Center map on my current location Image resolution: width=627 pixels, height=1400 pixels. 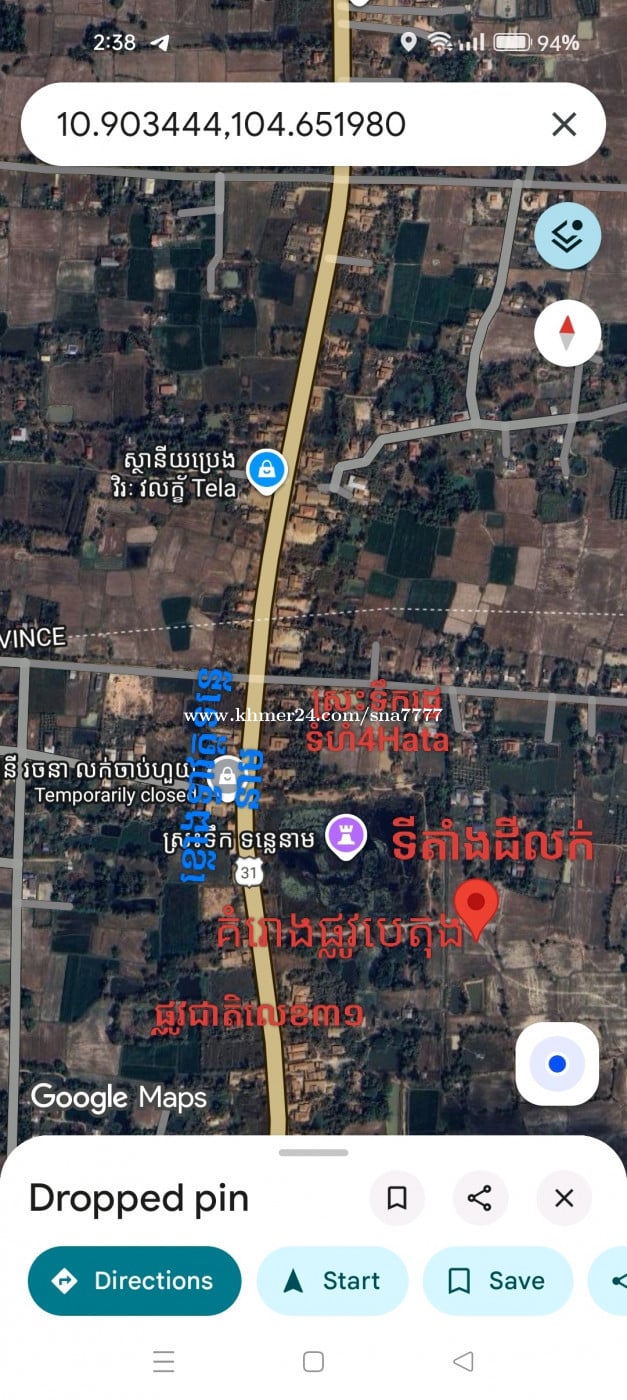click(557, 1064)
